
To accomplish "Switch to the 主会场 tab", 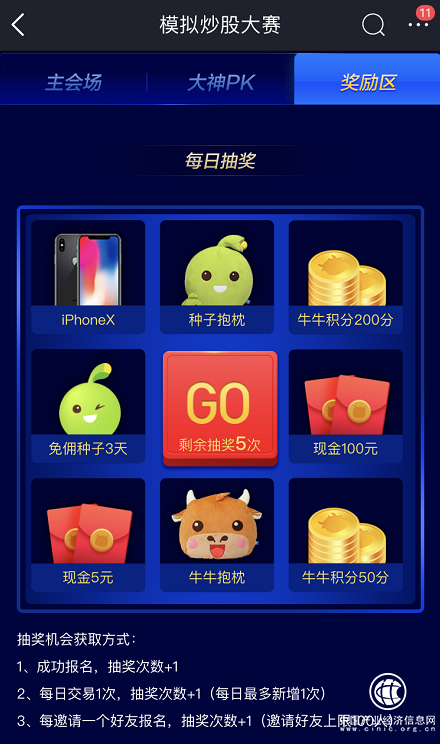I will (74, 82).
